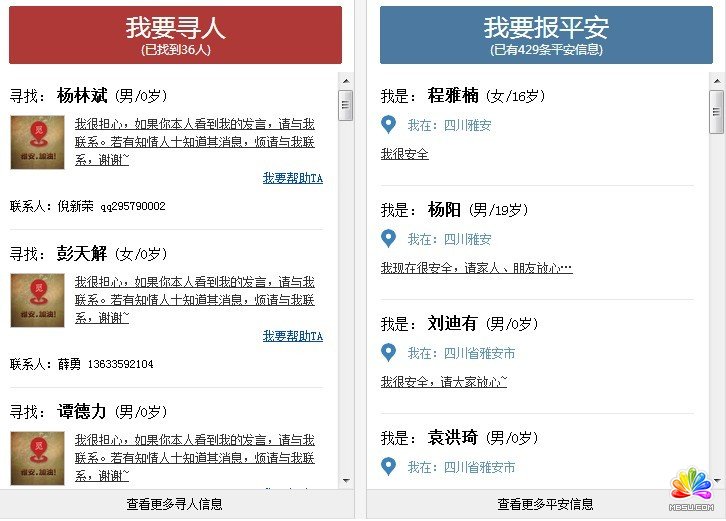The image size is (726, 521).
Task: Open 杨林斌's underlined missing-person message
Action: [x=194, y=141]
